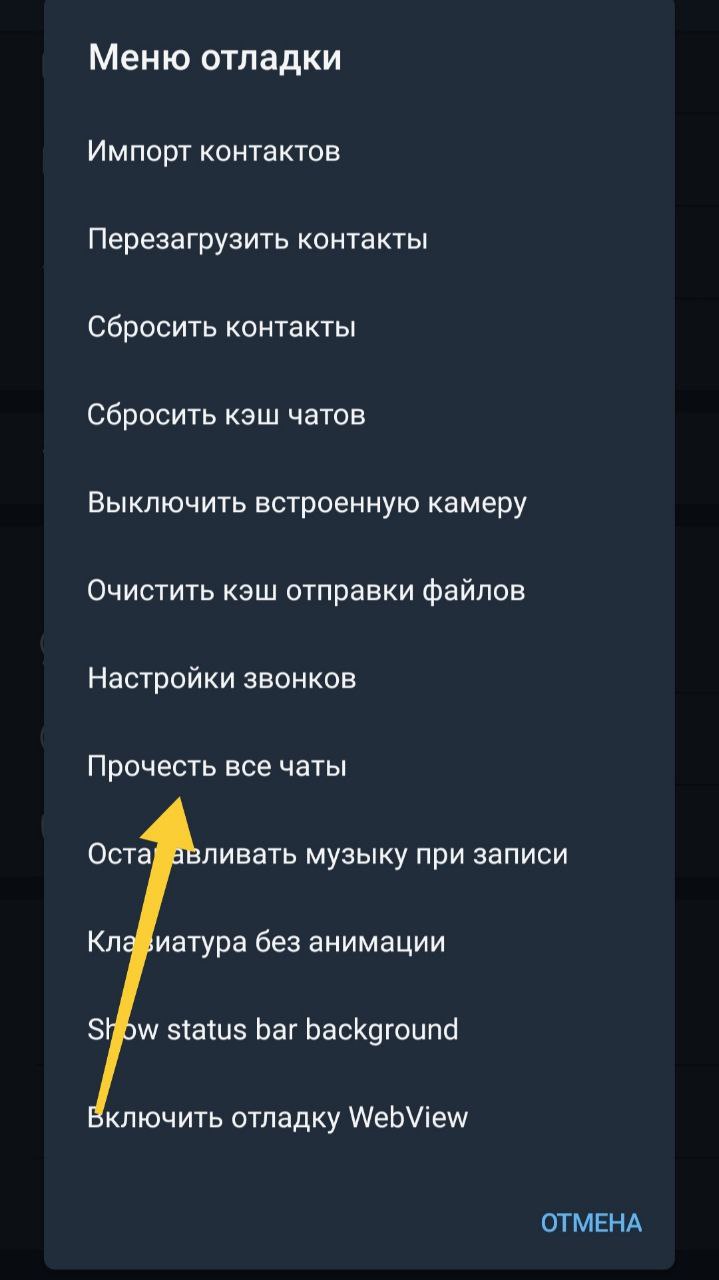Select Сбросить кэш чатов
The width and height of the screenshot is (719, 1280).
[x=226, y=414]
